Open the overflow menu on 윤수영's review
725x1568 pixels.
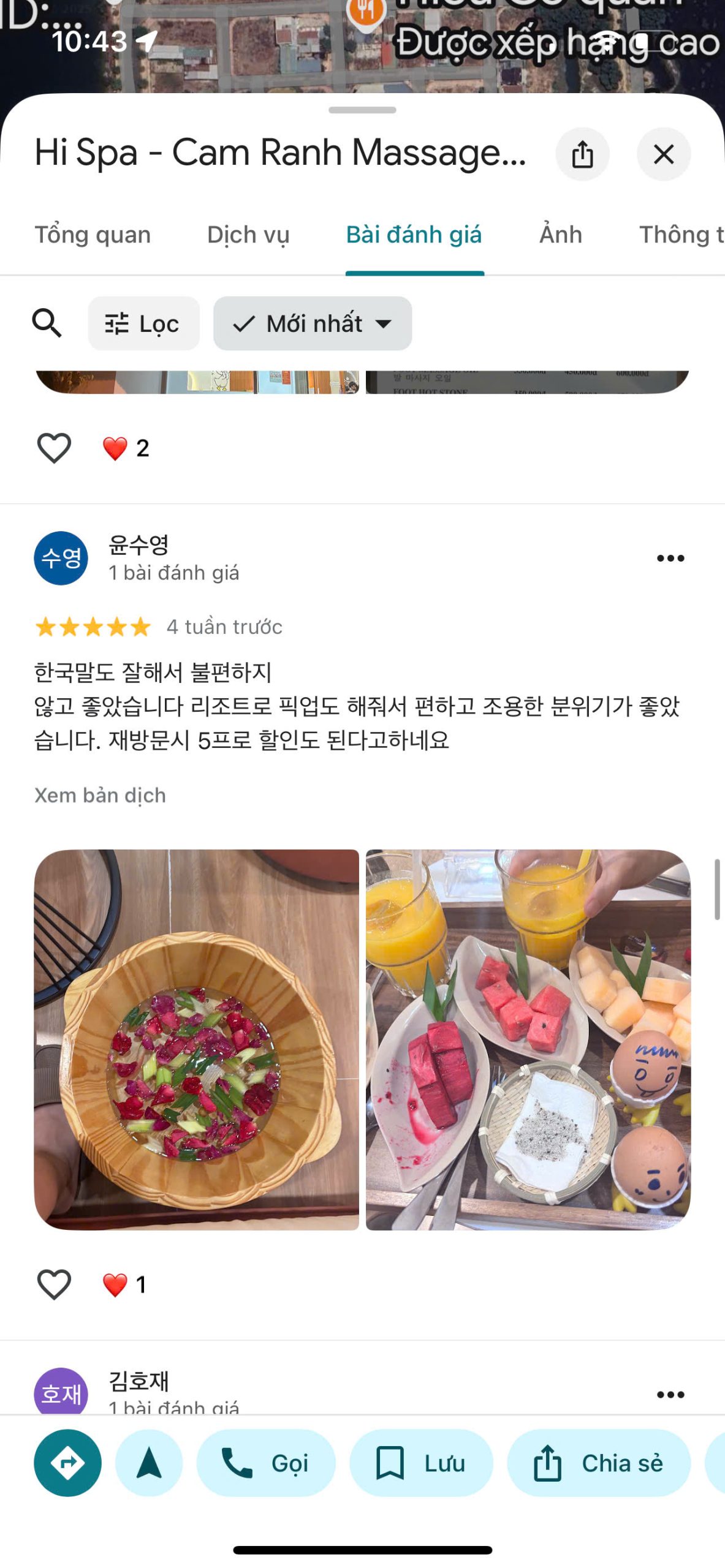pos(670,558)
